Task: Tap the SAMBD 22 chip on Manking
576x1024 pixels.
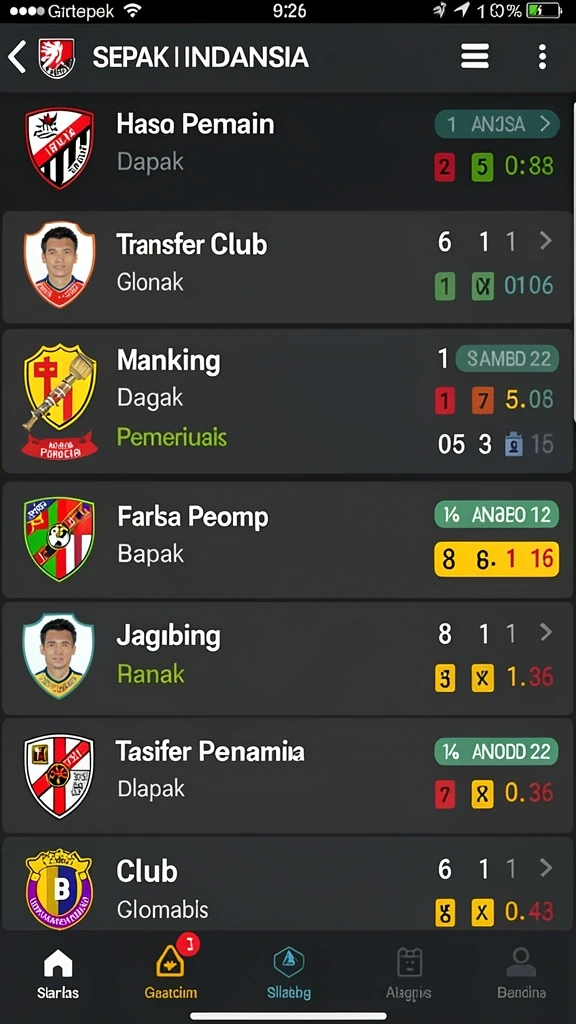Action: click(x=506, y=359)
